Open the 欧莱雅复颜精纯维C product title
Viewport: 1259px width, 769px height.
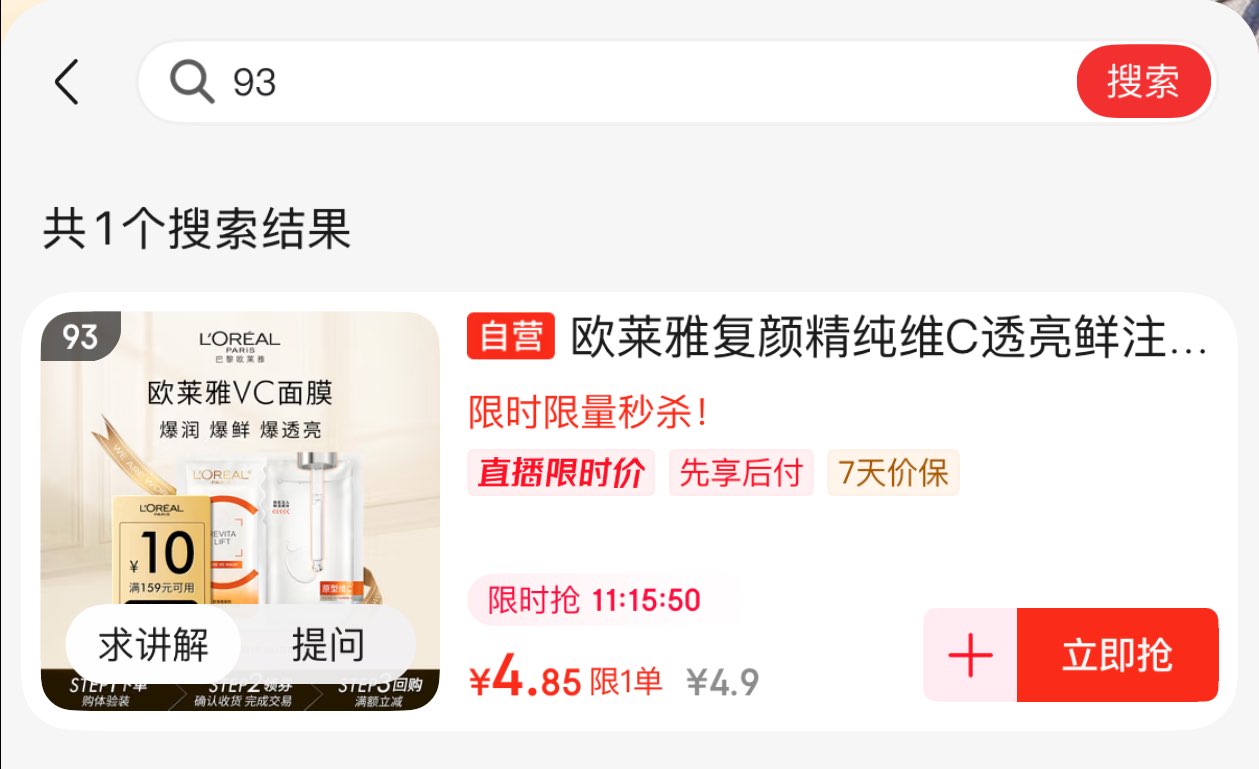pos(889,339)
